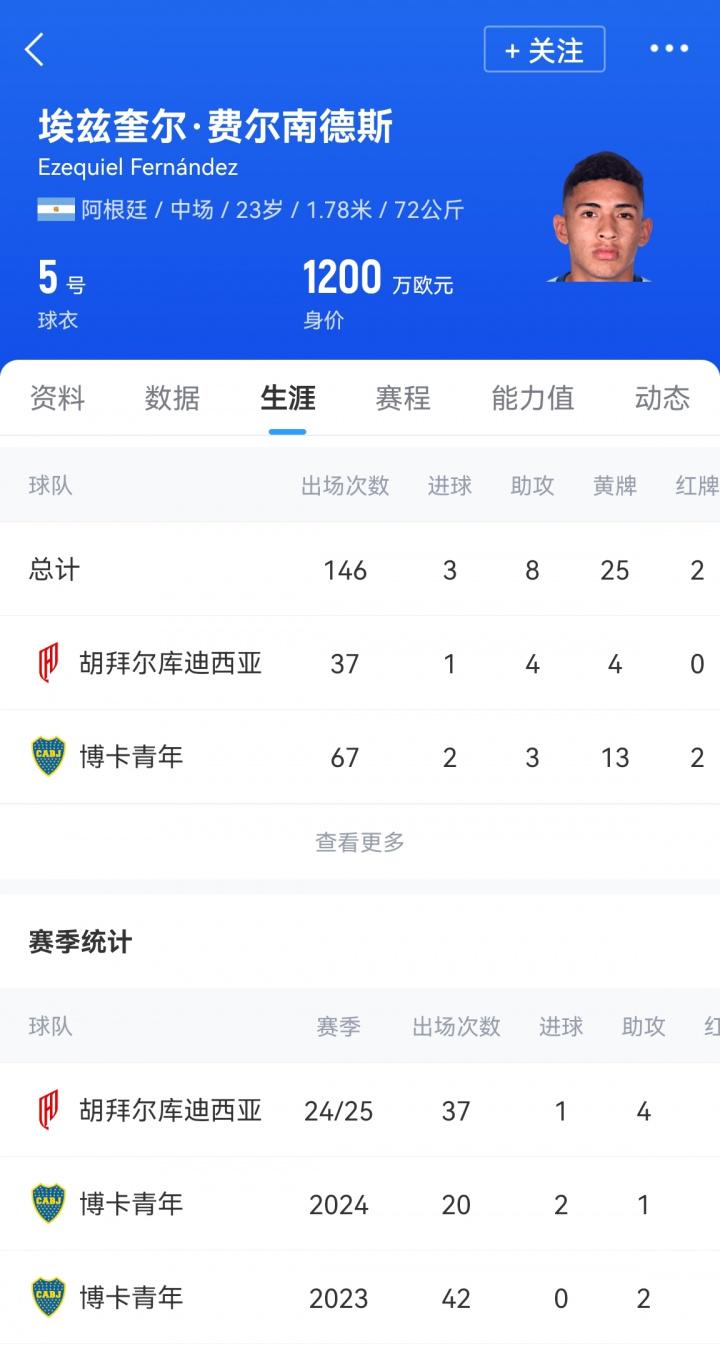This screenshot has height=1346, width=720.
Task: Follow the player with +关注 button
Action: pyautogui.click(x=544, y=49)
